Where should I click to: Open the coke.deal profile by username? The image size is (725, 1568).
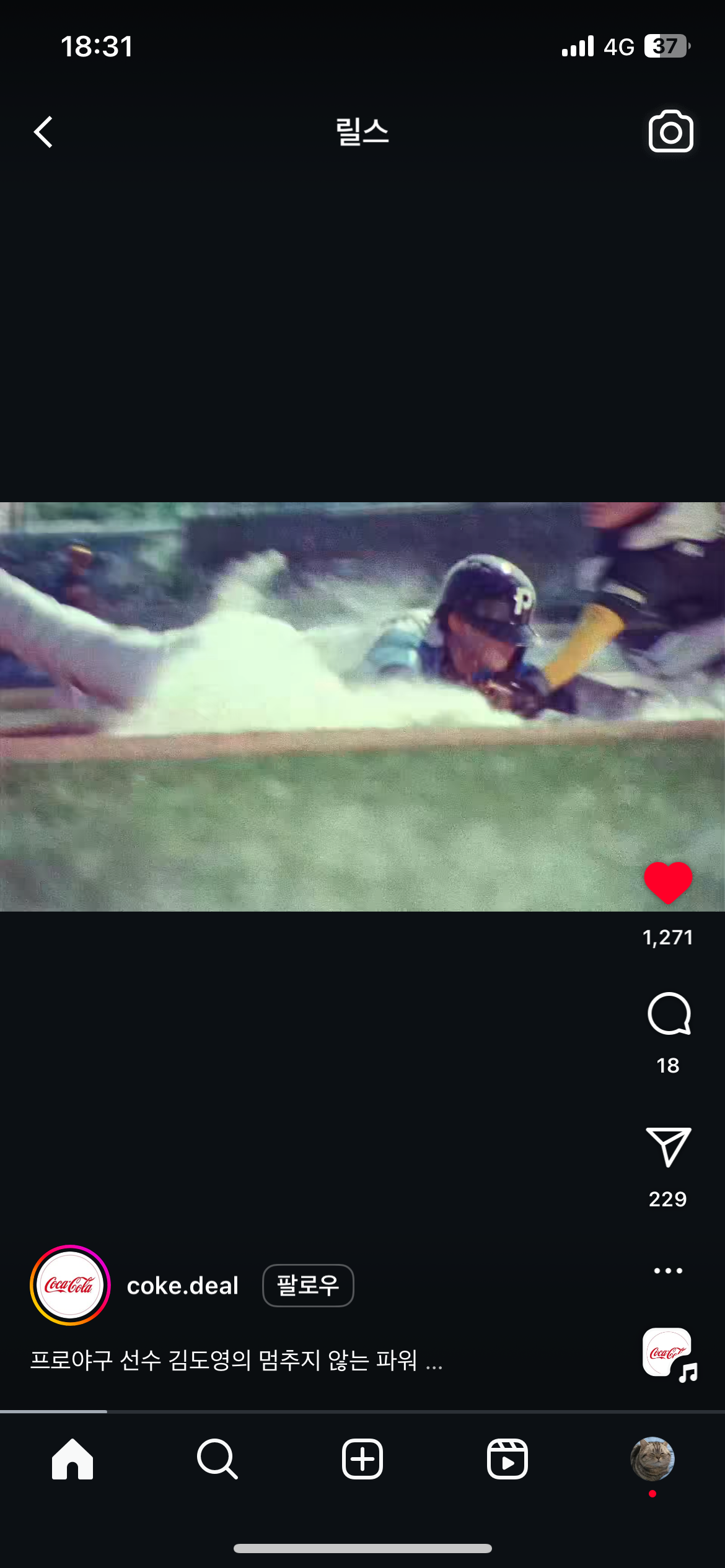[x=182, y=1286]
